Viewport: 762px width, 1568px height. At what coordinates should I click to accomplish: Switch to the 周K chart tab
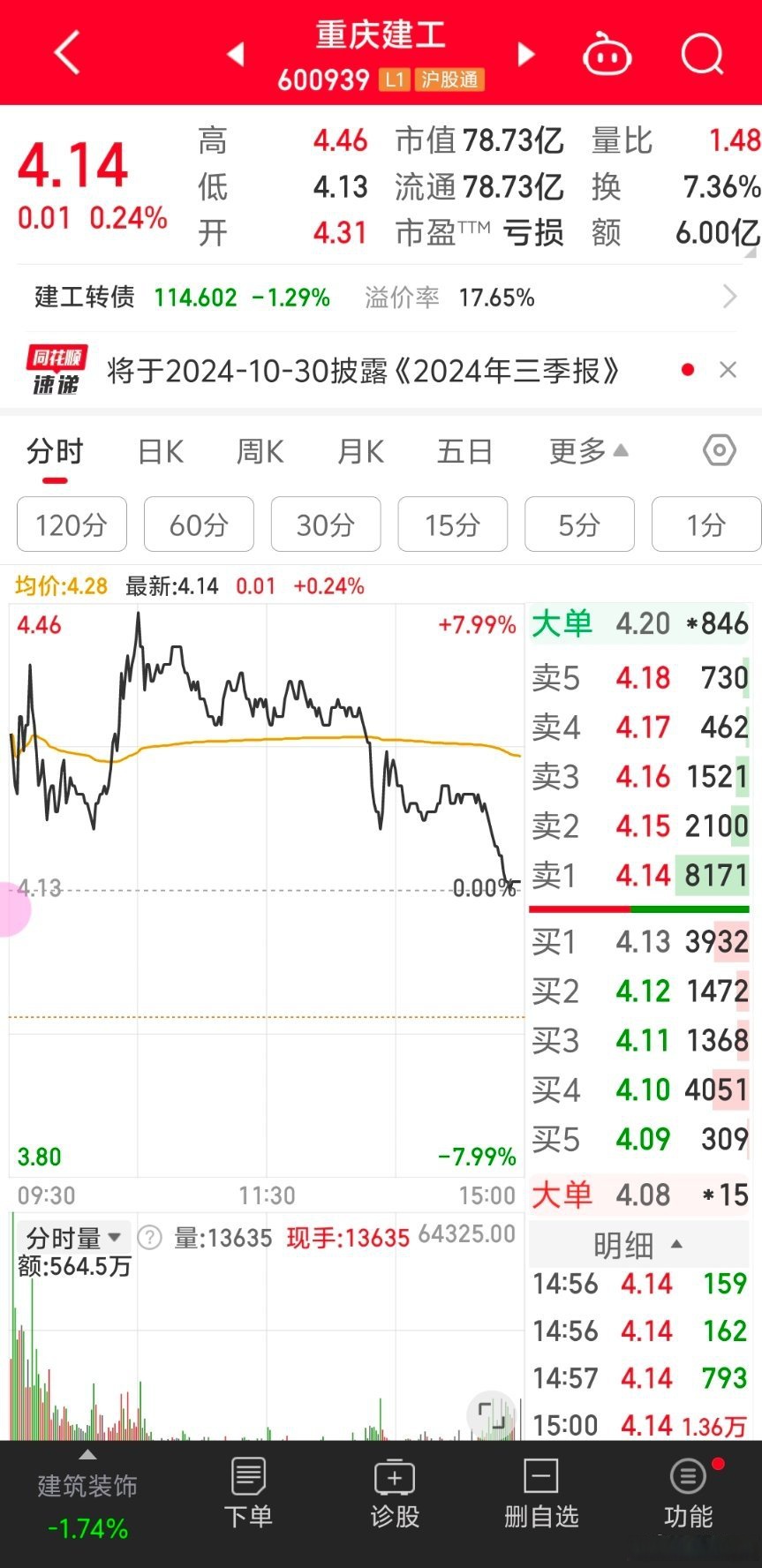[x=260, y=452]
